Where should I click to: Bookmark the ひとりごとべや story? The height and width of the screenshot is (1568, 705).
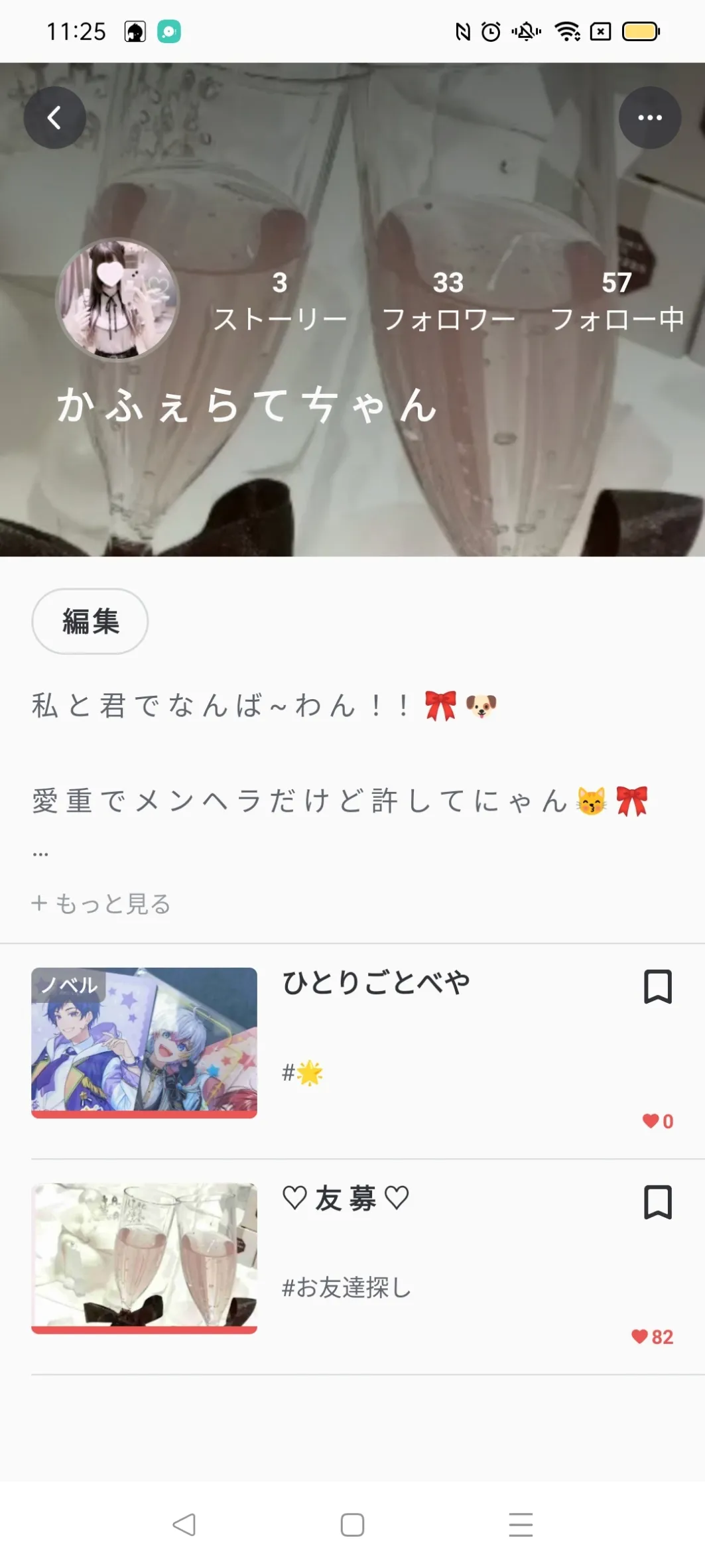coord(658,987)
